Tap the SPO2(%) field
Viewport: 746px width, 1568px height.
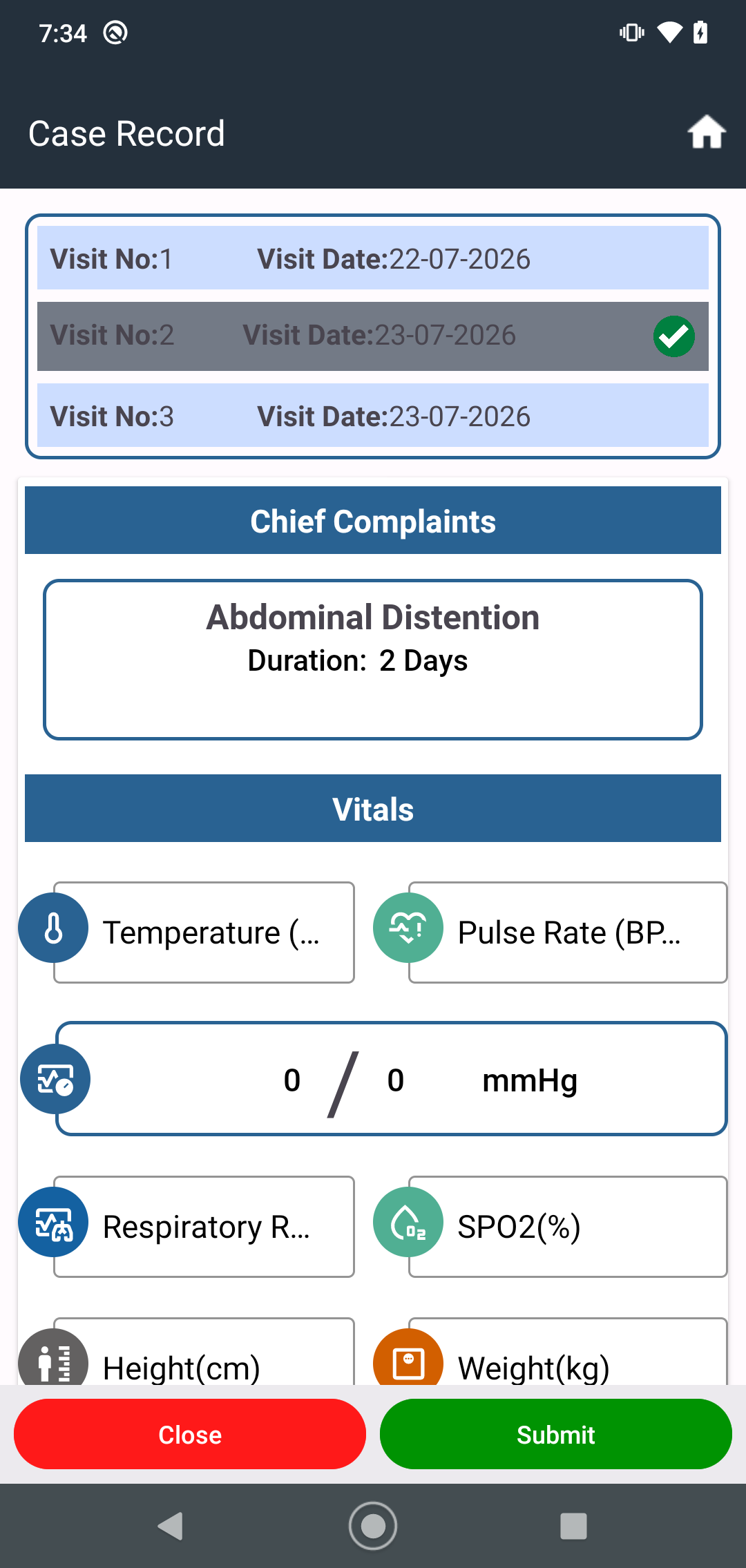point(568,1227)
